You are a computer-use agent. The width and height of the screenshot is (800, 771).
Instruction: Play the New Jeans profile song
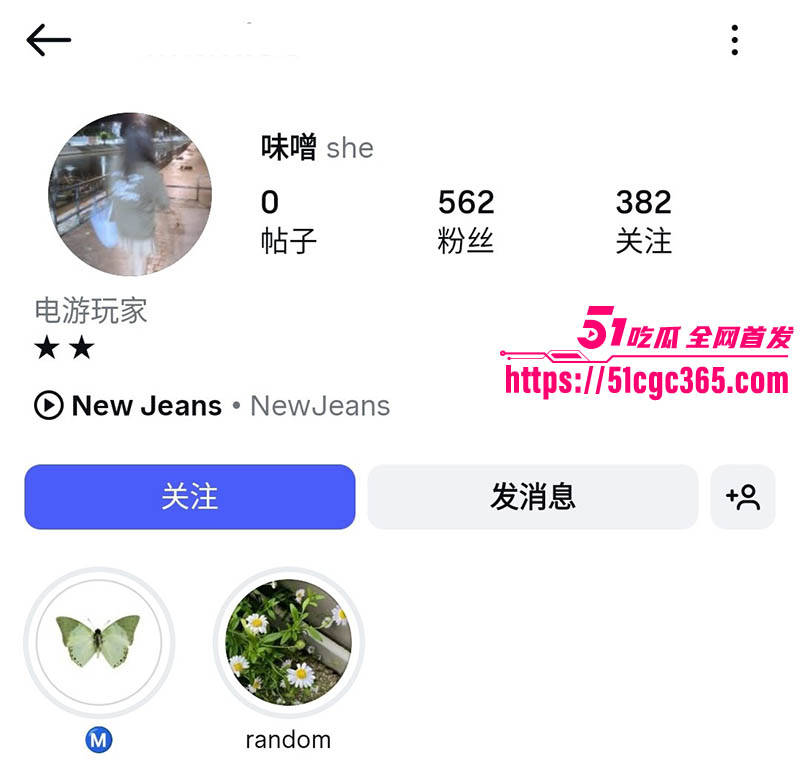point(47,406)
